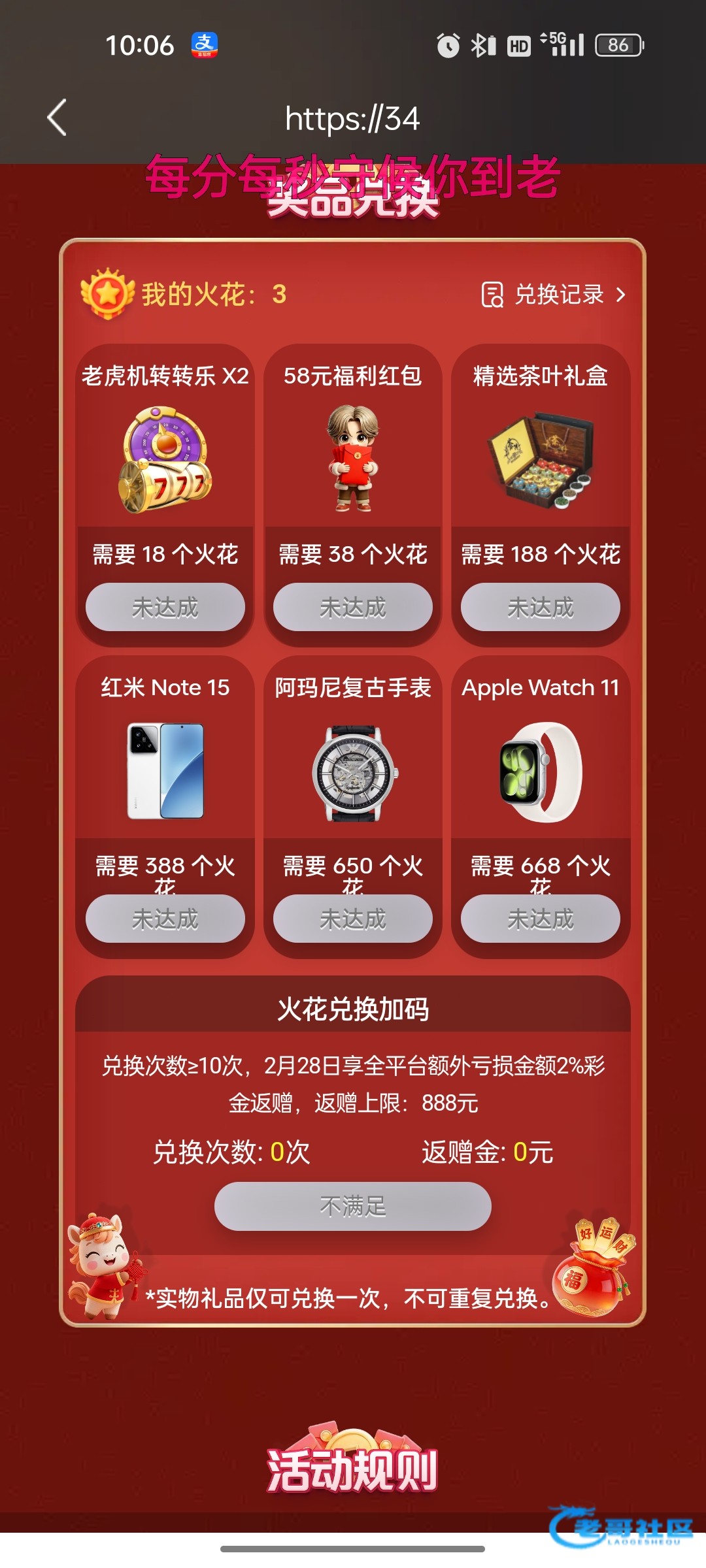
Task: Tap 未达成 under 58元福利红包
Action: pos(353,608)
